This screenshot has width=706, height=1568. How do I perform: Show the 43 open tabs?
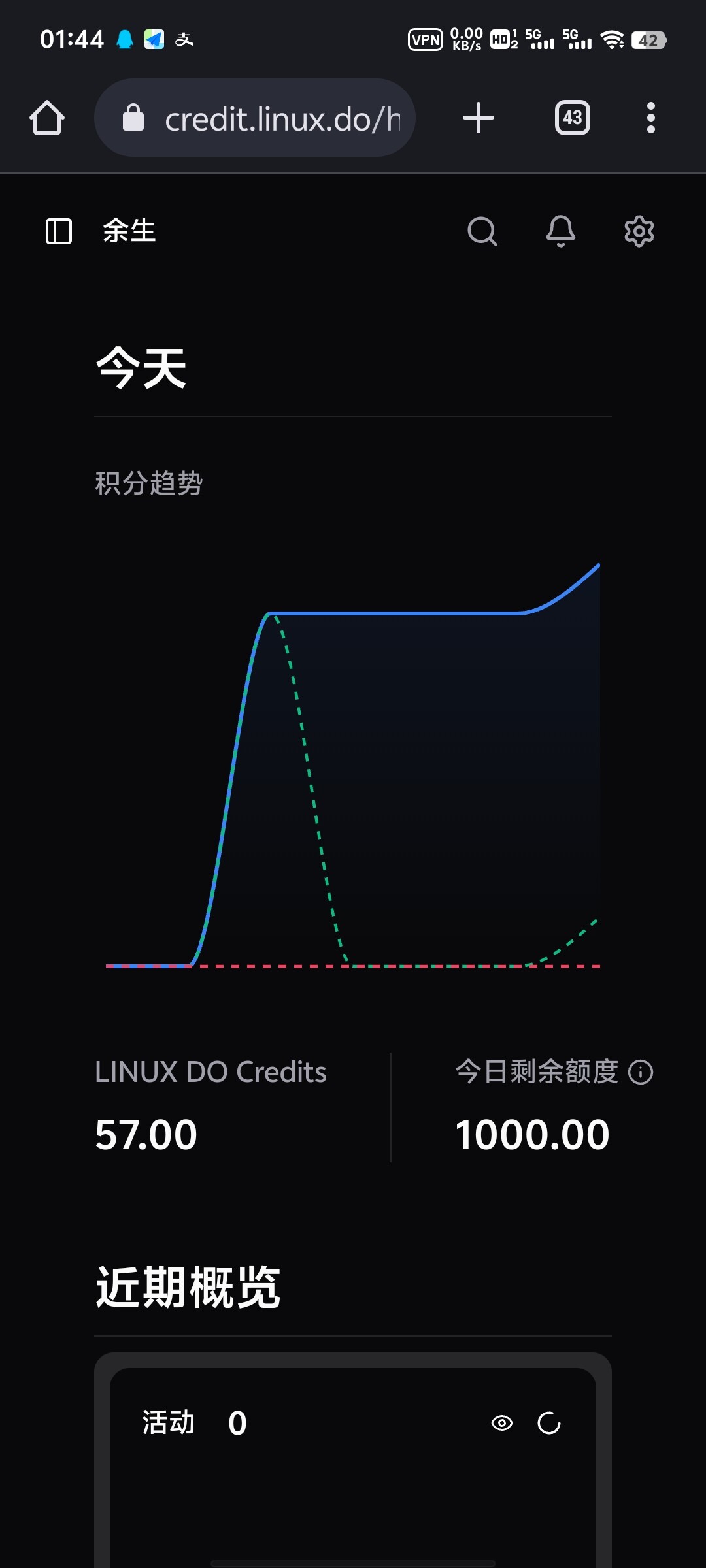pos(573,118)
